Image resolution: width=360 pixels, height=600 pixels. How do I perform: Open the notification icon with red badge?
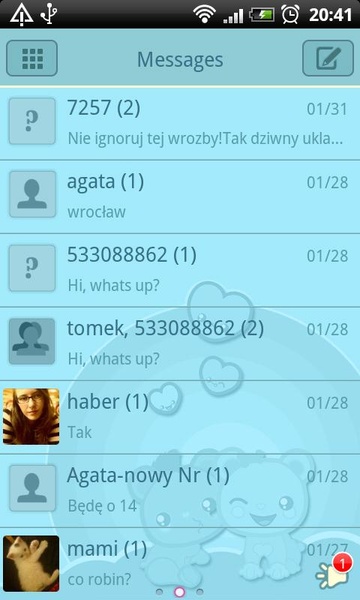pyautogui.click(x=333, y=573)
